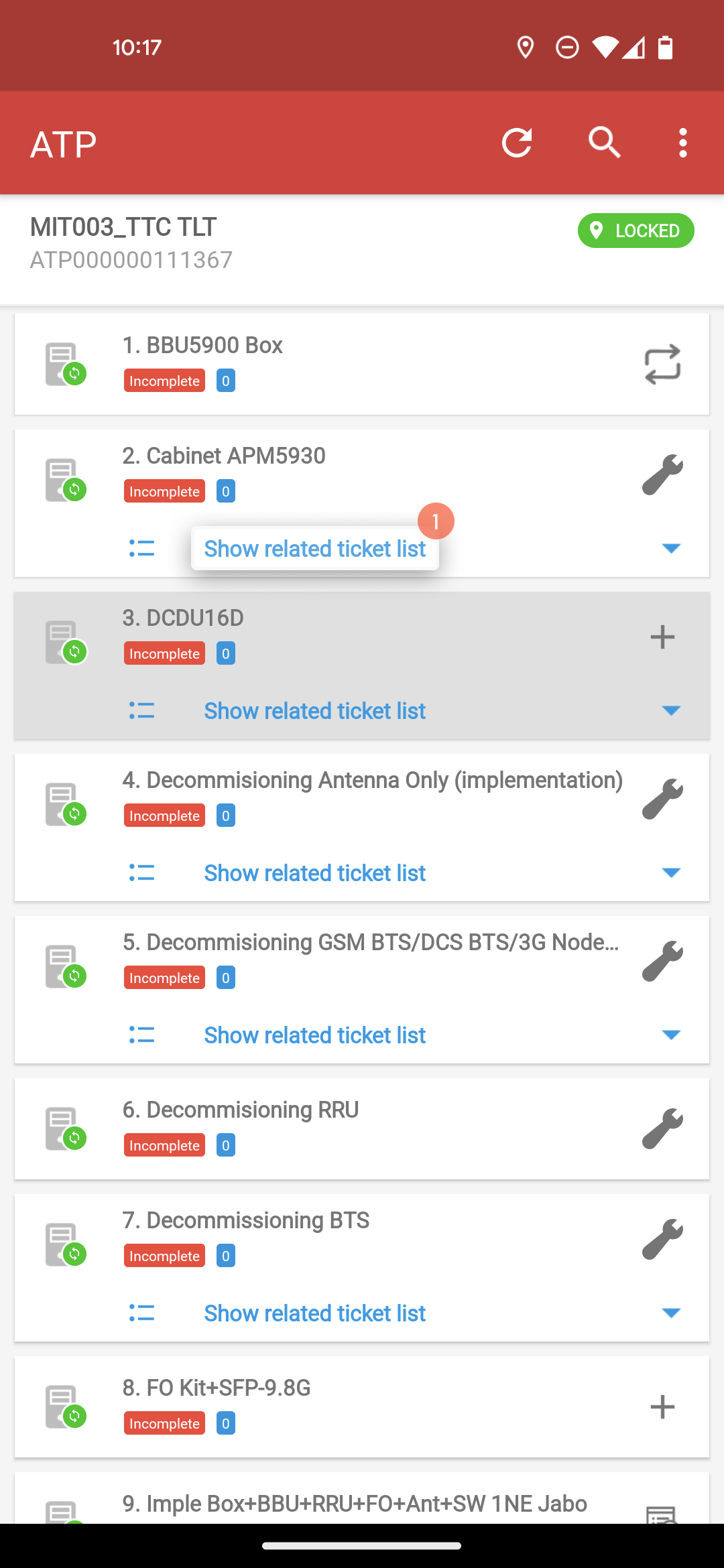Image resolution: width=724 pixels, height=1568 pixels.
Task: Open search in the app bar
Action: pos(605,143)
